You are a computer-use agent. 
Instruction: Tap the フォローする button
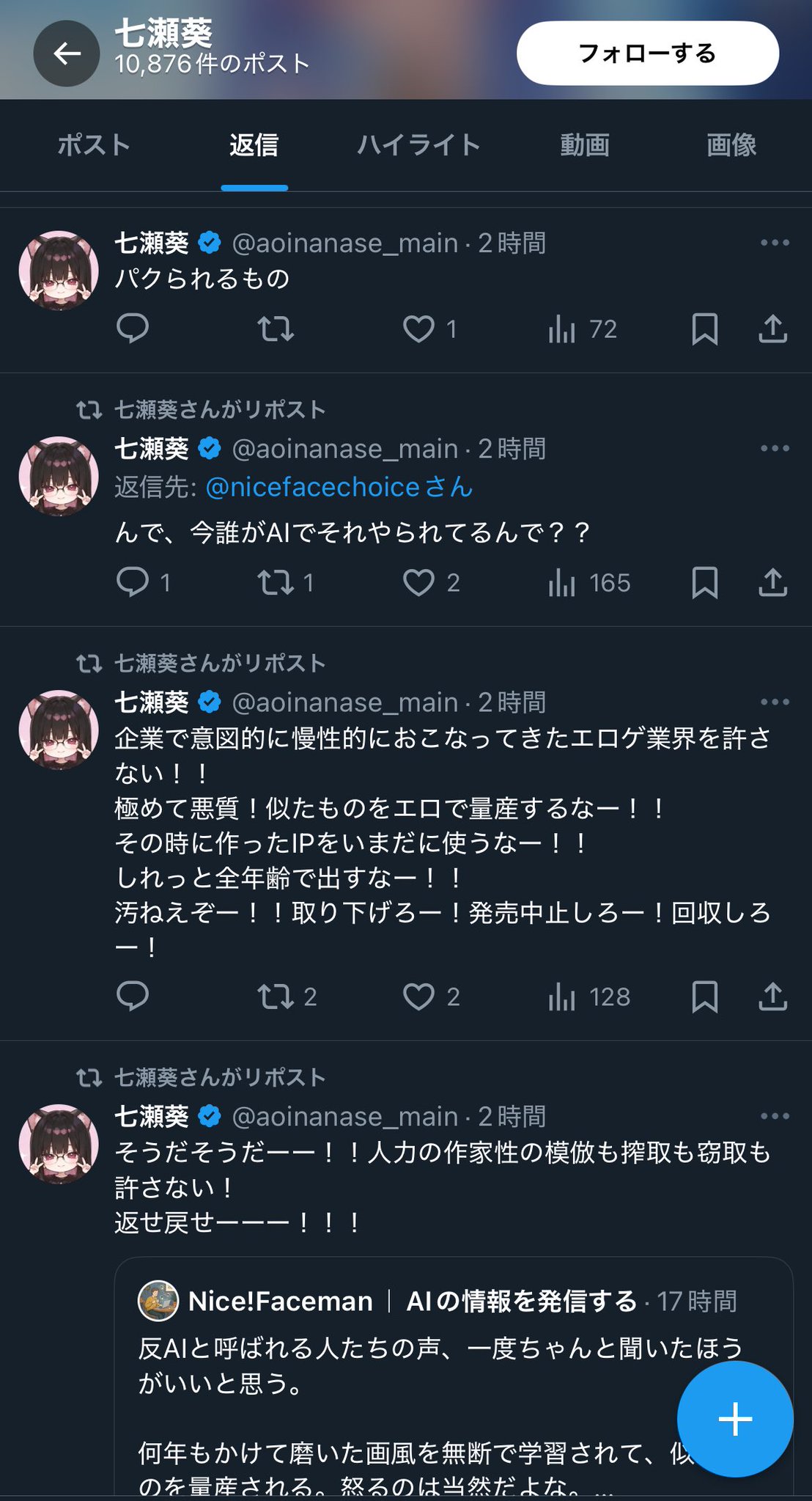[647, 54]
